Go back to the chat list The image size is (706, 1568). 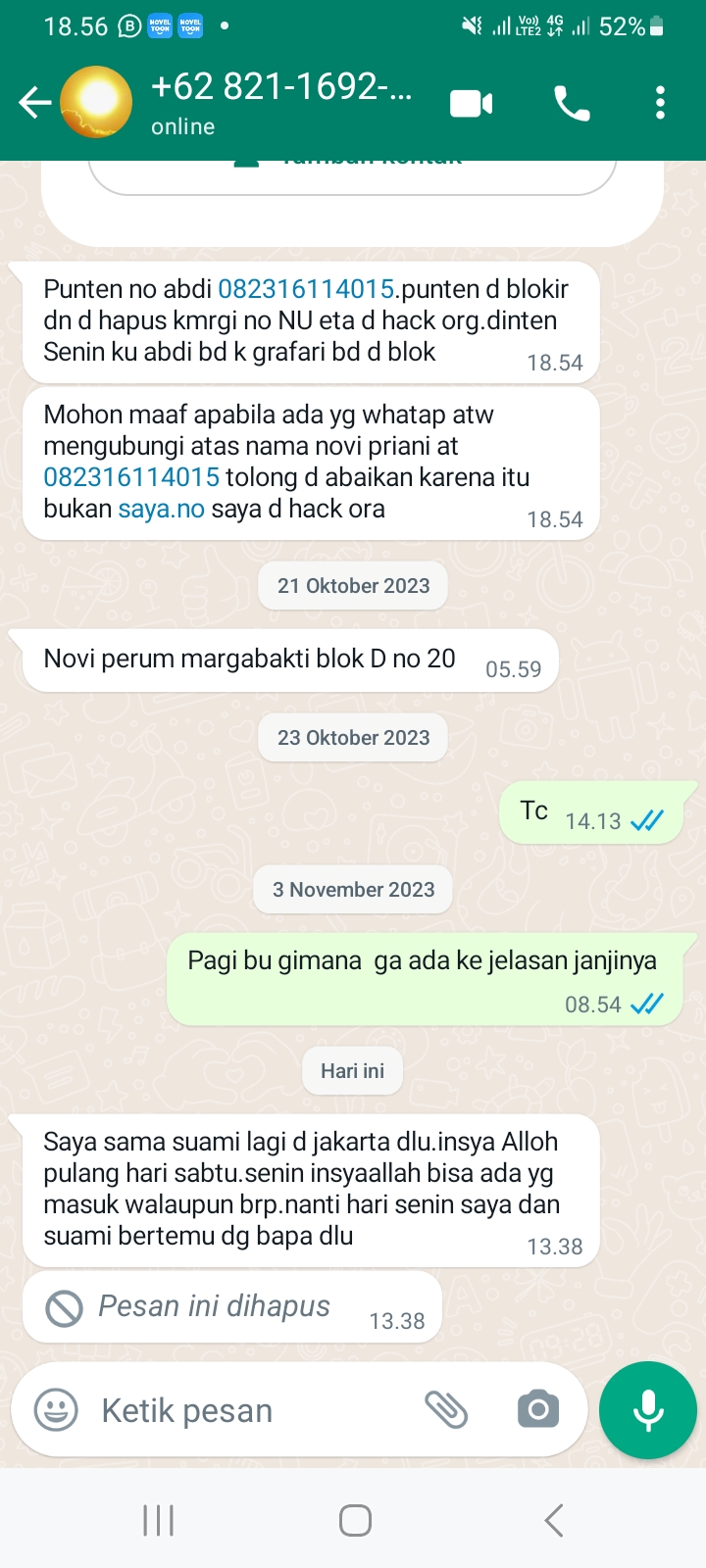[x=34, y=103]
